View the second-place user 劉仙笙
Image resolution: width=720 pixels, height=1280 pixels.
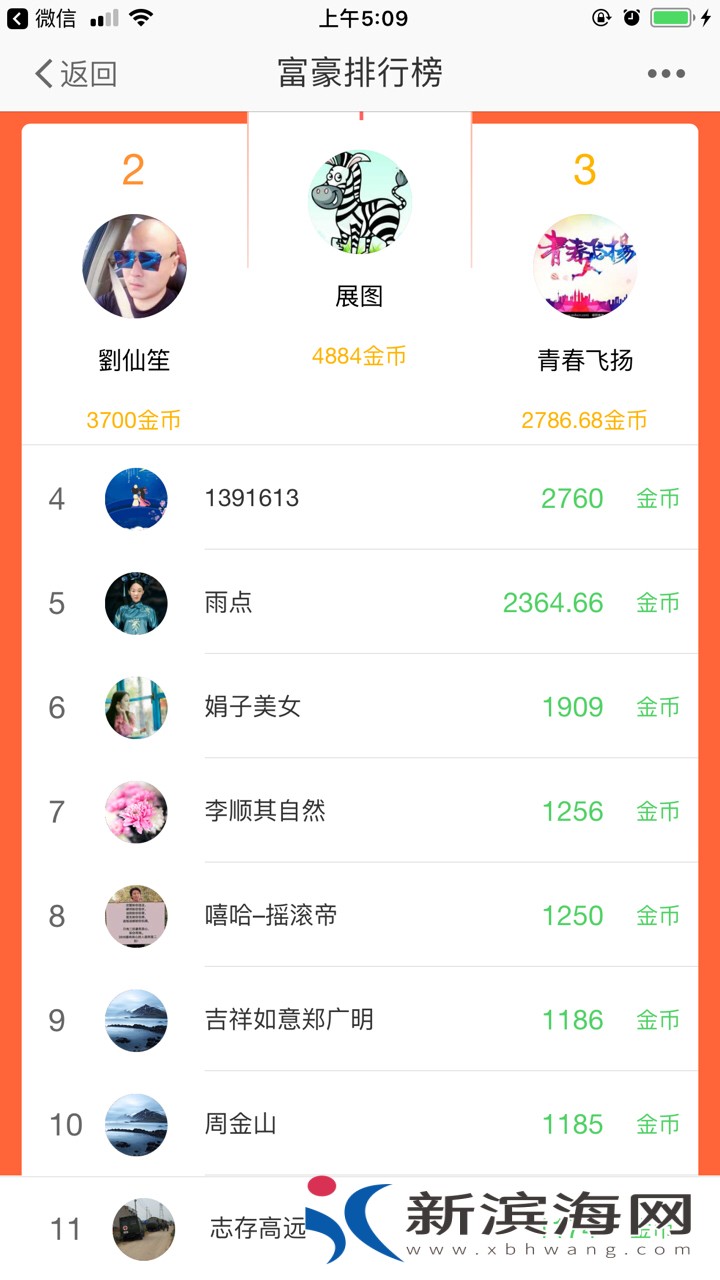(134, 266)
